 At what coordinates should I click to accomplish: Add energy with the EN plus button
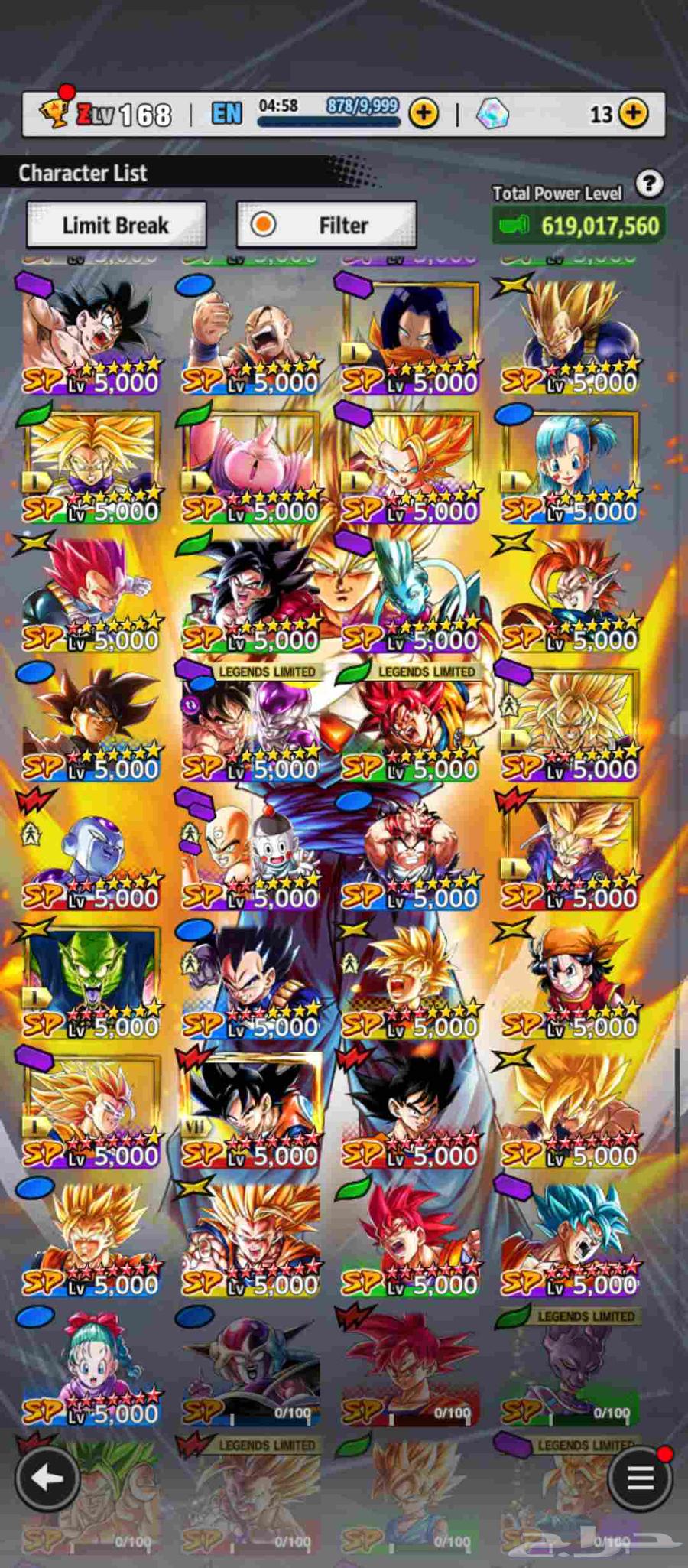coord(424,114)
